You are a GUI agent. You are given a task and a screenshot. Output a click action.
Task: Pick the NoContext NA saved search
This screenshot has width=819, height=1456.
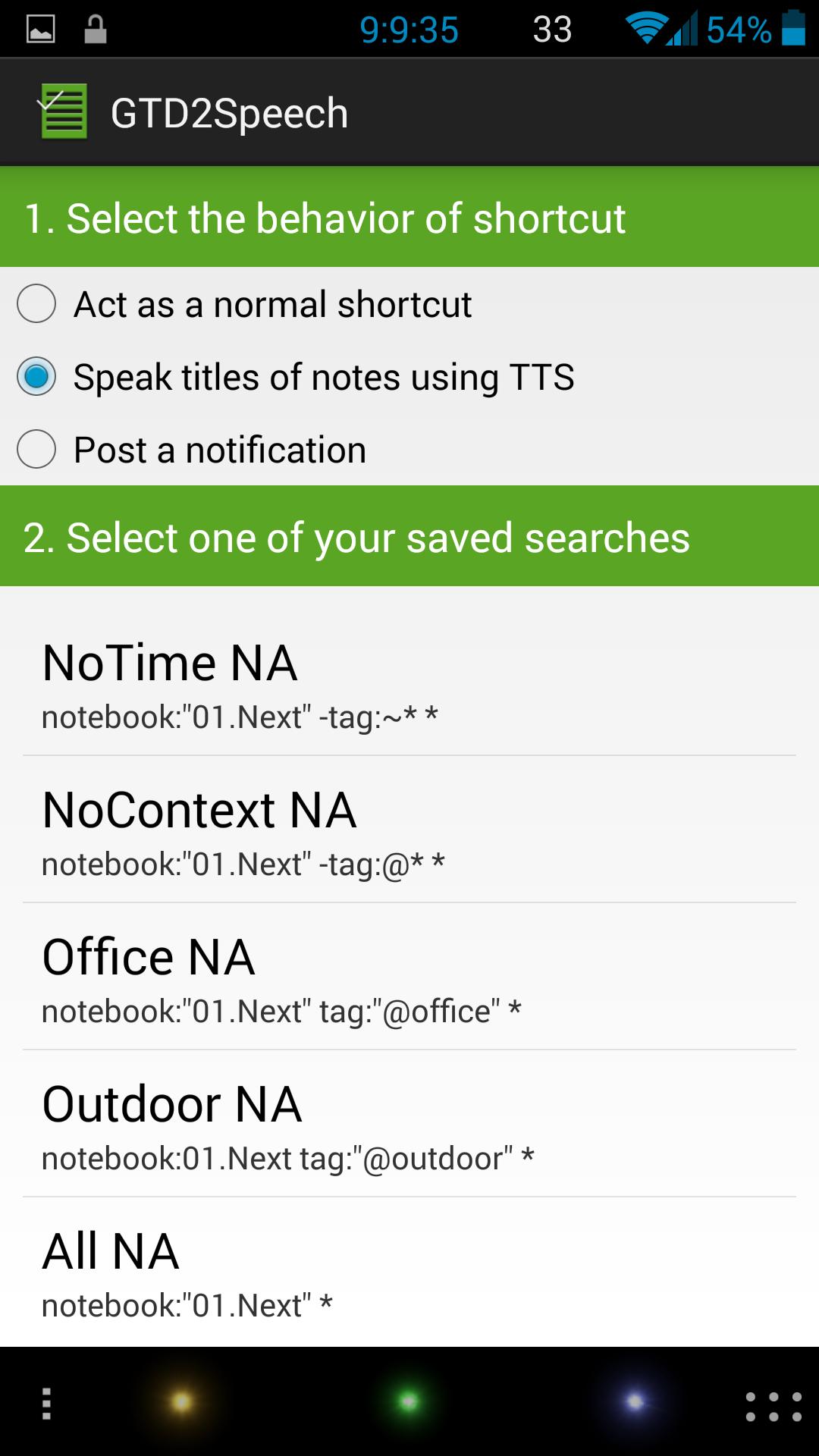pyautogui.click(x=409, y=830)
